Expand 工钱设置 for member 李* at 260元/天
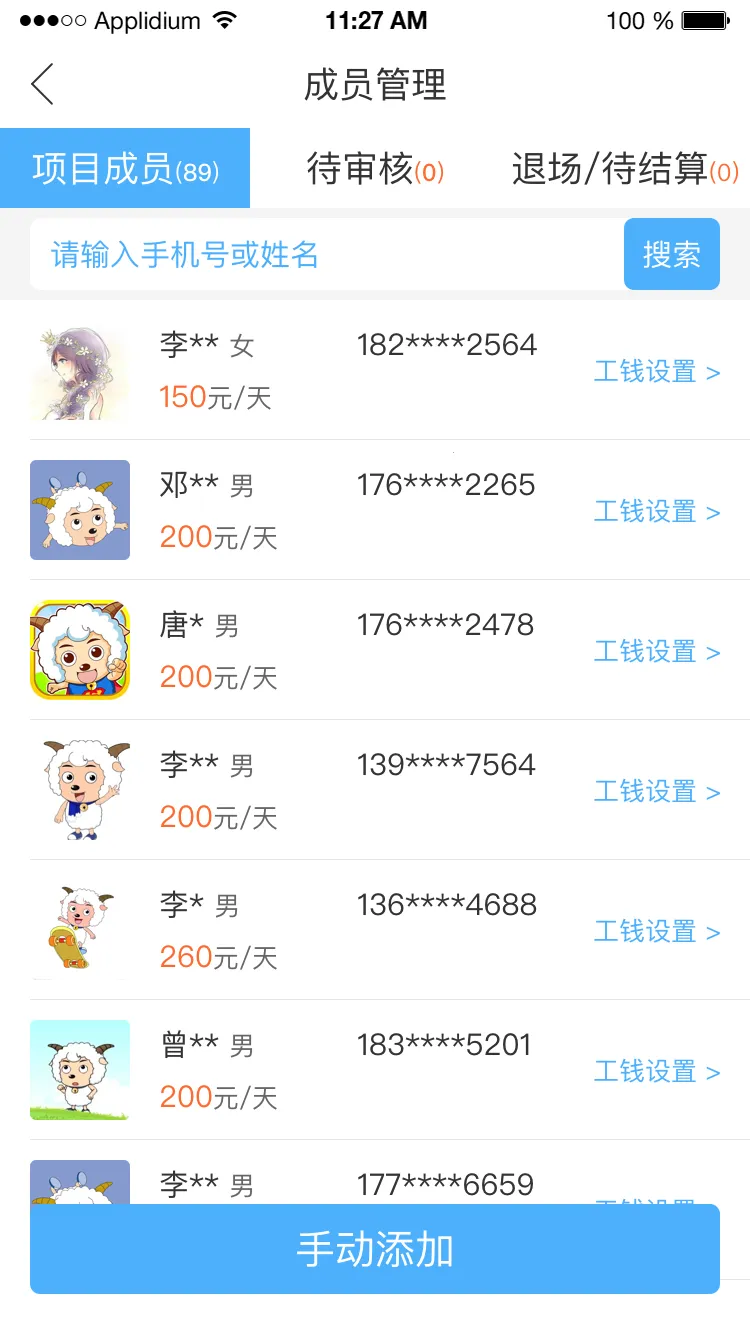 [657, 931]
